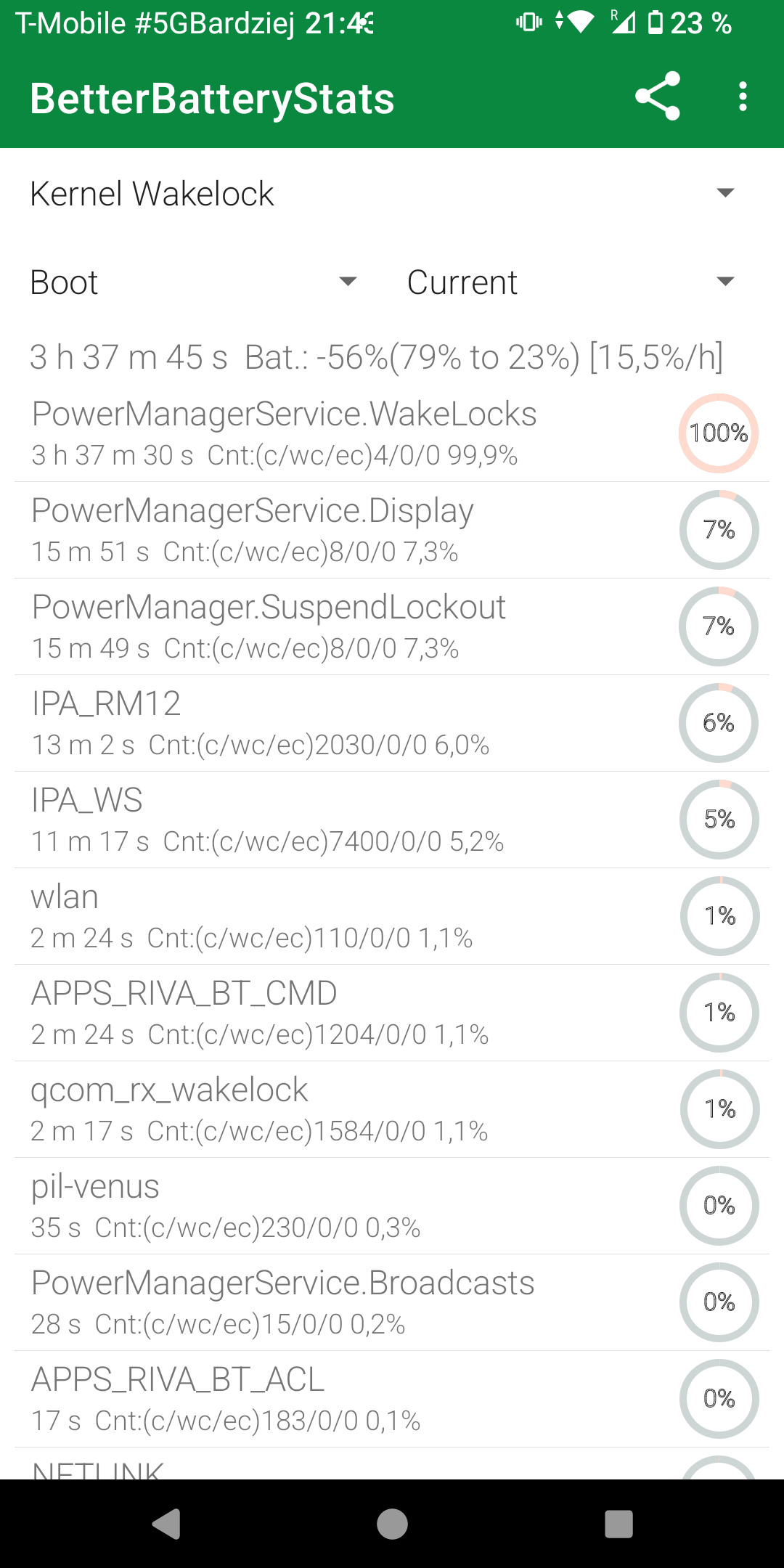Image resolution: width=784 pixels, height=1568 pixels.
Task: Select APPS_RIVA_BT_CMD entry
Action: click(x=392, y=1013)
